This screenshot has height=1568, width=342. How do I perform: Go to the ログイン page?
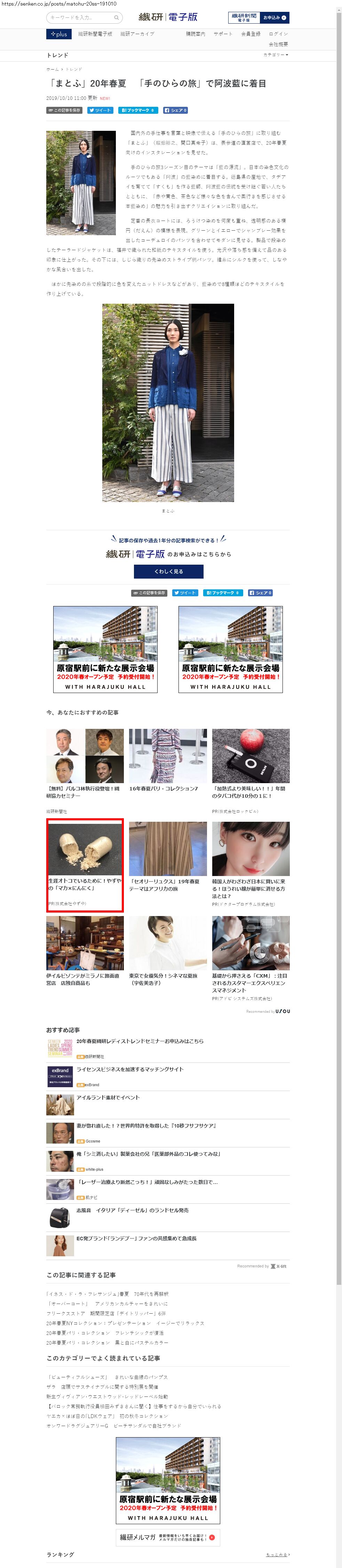point(278,34)
